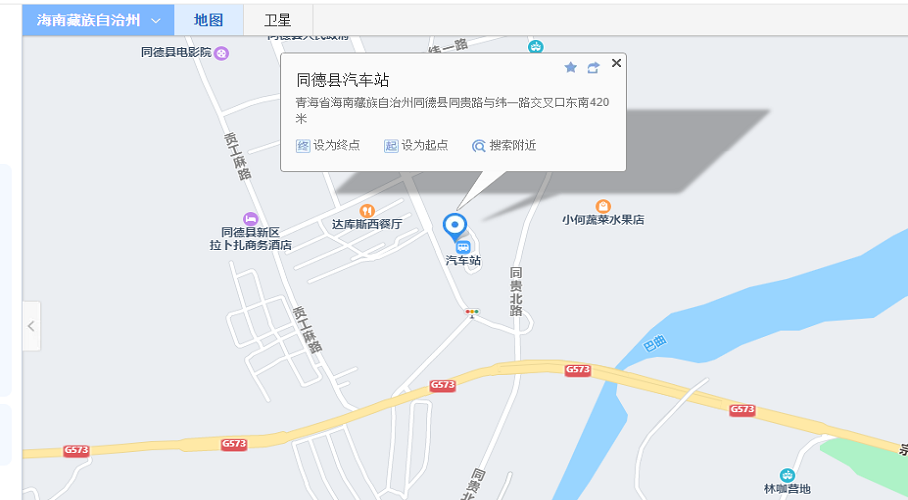The height and width of the screenshot is (500, 908).
Task: Select the 小何蔬菜水果店 shop marker
Action: pyautogui.click(x=602, y=206)
